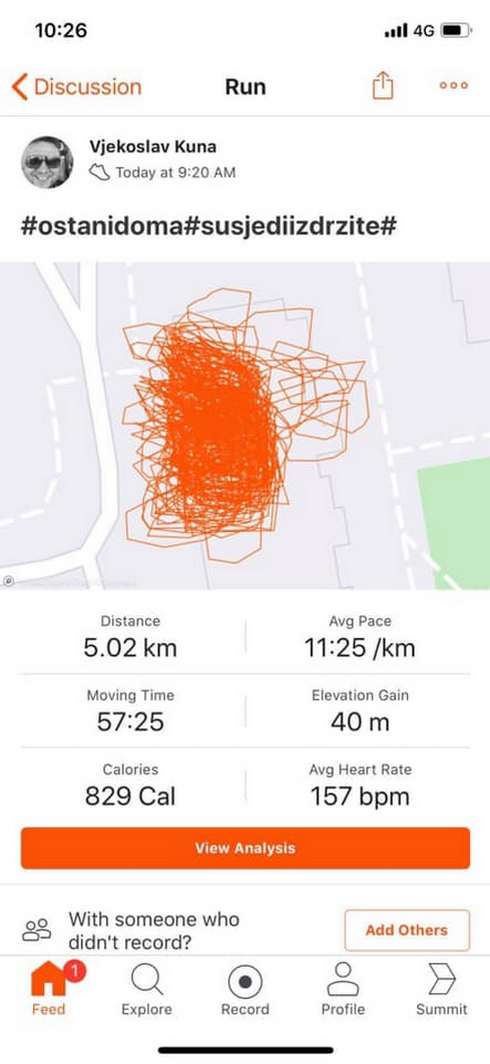Share this run activity
This screenshot has width=490, height=1064.
coord(383,86)
